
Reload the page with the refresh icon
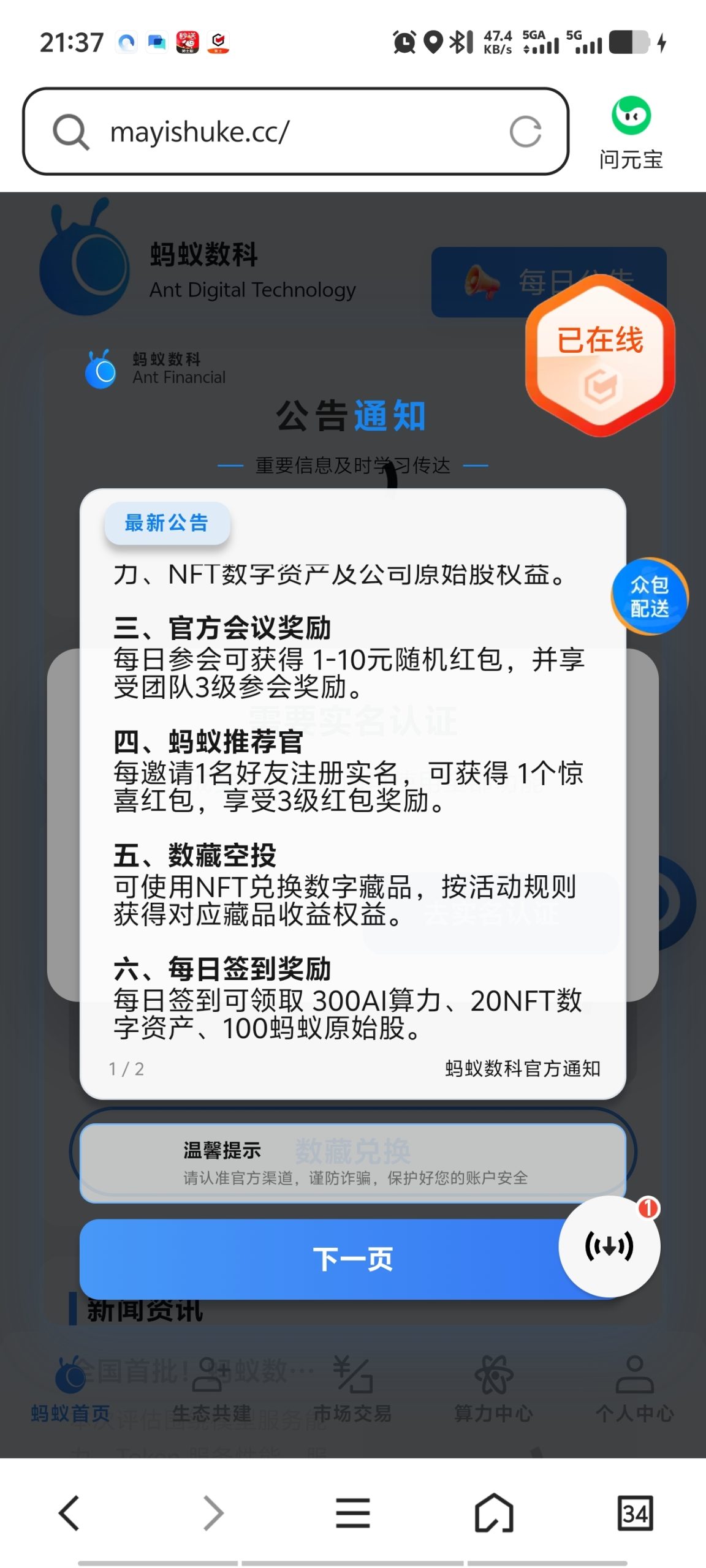click(x=525, y=131)
